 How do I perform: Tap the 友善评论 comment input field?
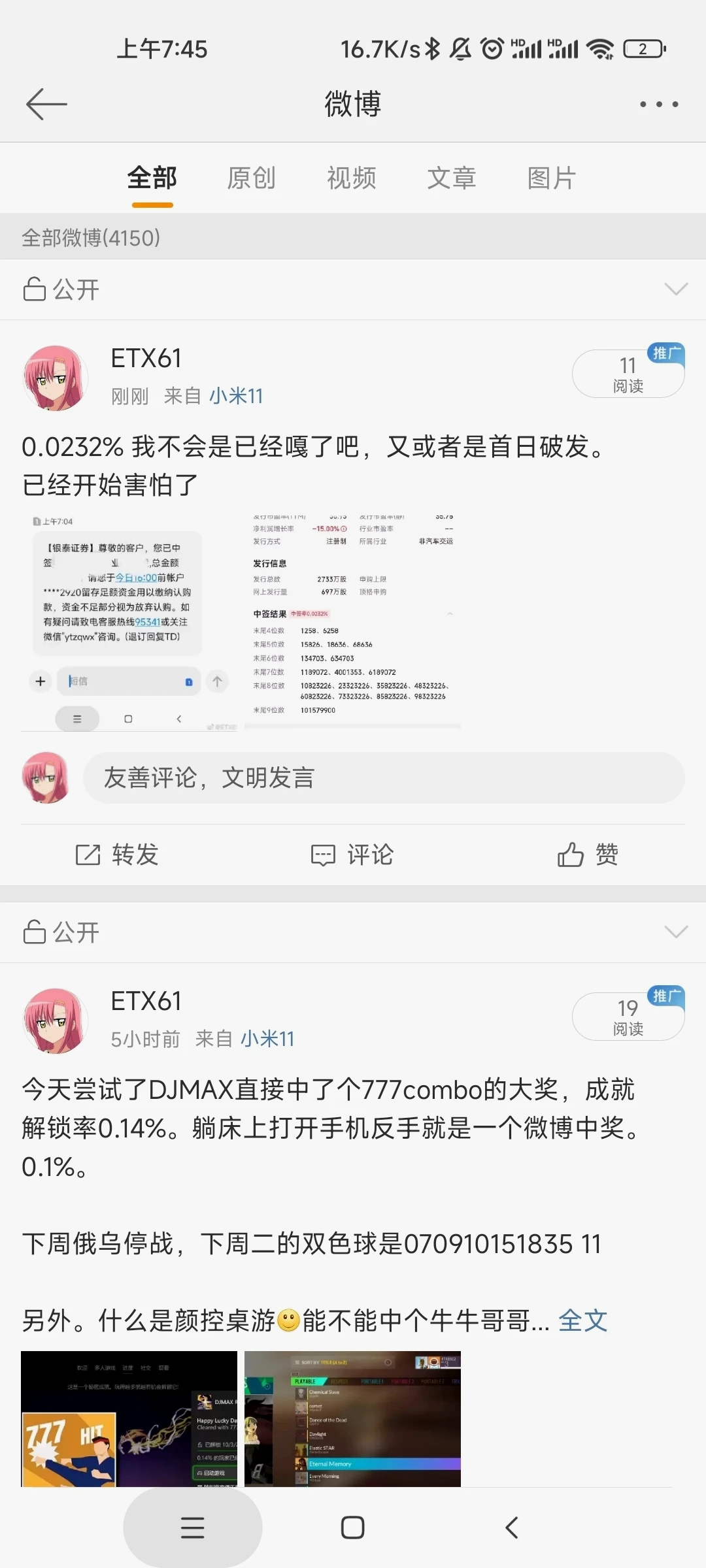(x=384, y=777)
